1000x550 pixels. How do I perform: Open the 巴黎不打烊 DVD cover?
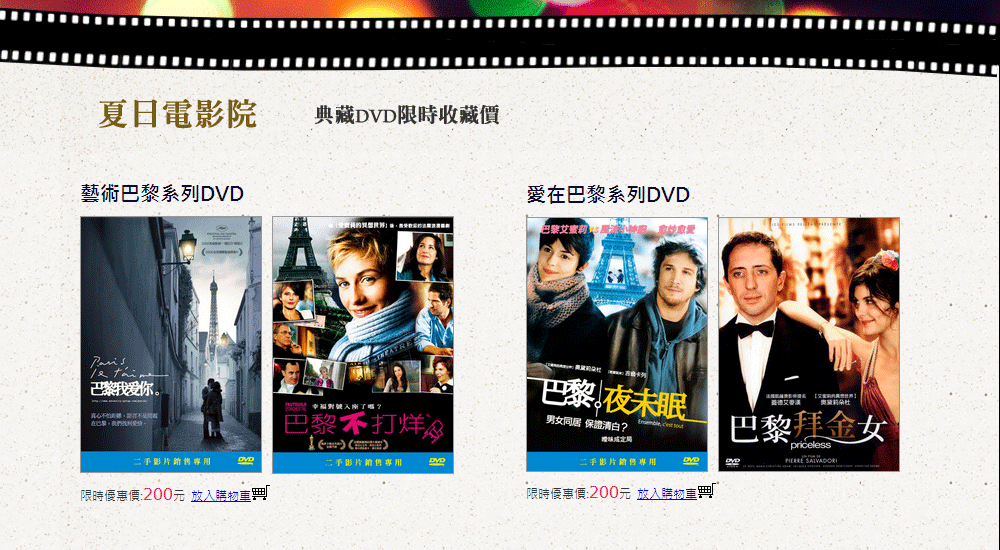pyautogui.click(x=363, y=344)
